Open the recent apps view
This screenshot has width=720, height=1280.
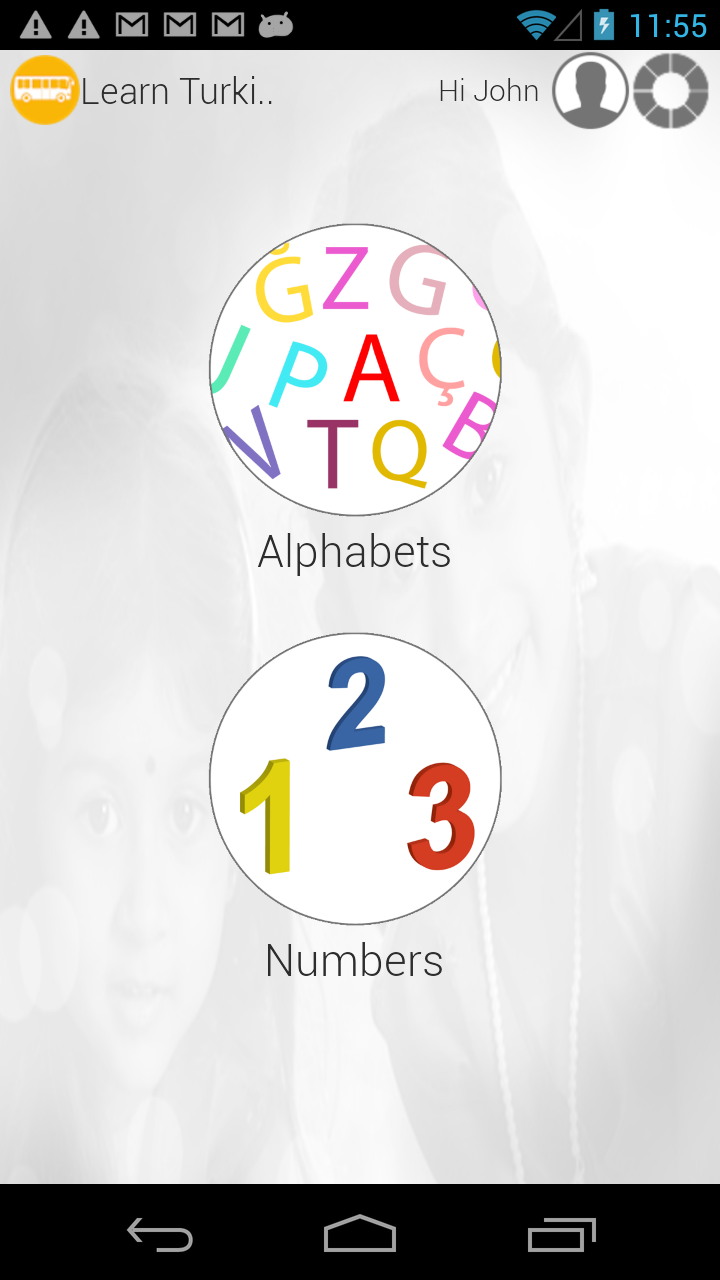coord(561,1234)
